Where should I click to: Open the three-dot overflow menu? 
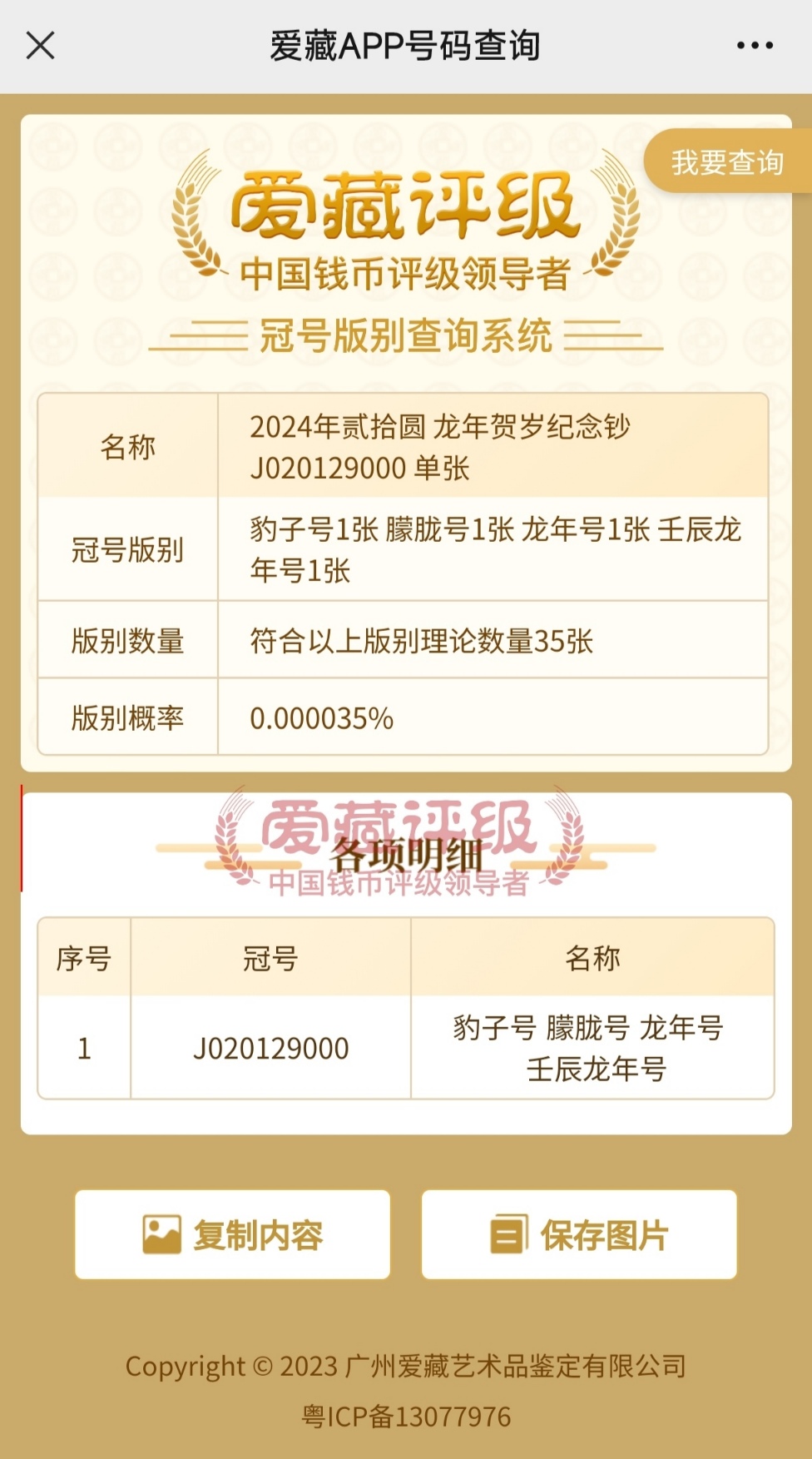coord(755,46)
